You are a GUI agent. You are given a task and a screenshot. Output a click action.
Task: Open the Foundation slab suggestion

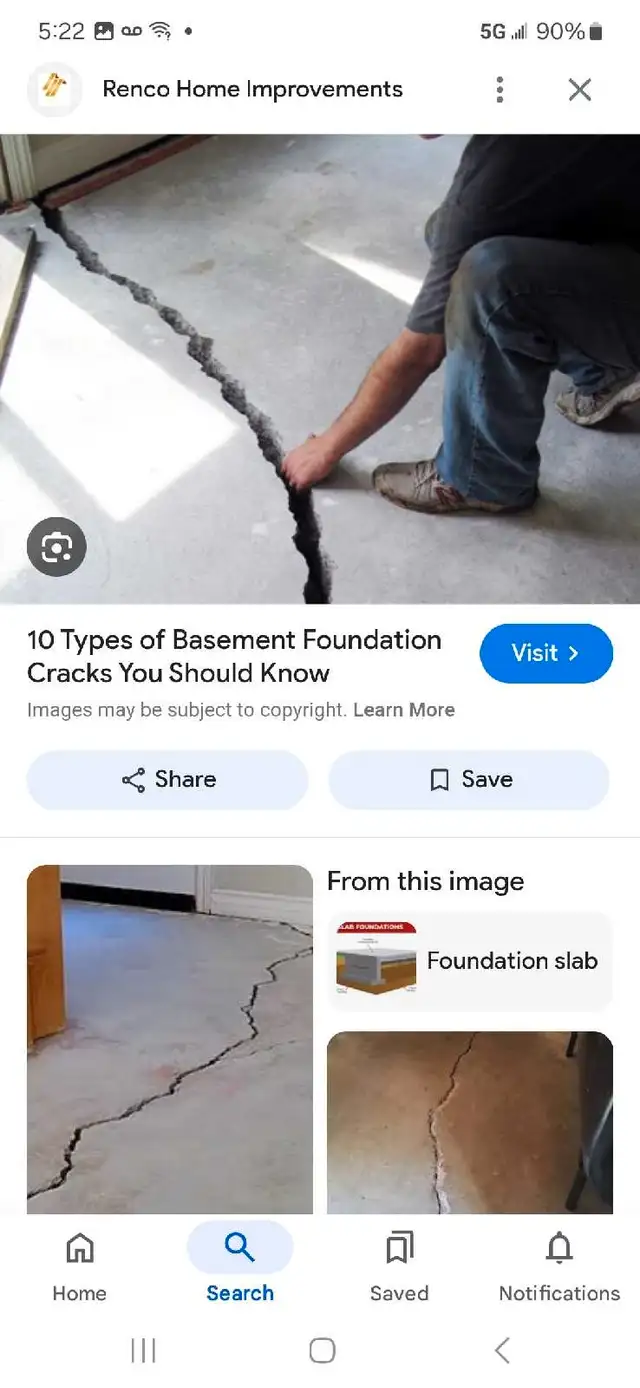coord(470,961)
